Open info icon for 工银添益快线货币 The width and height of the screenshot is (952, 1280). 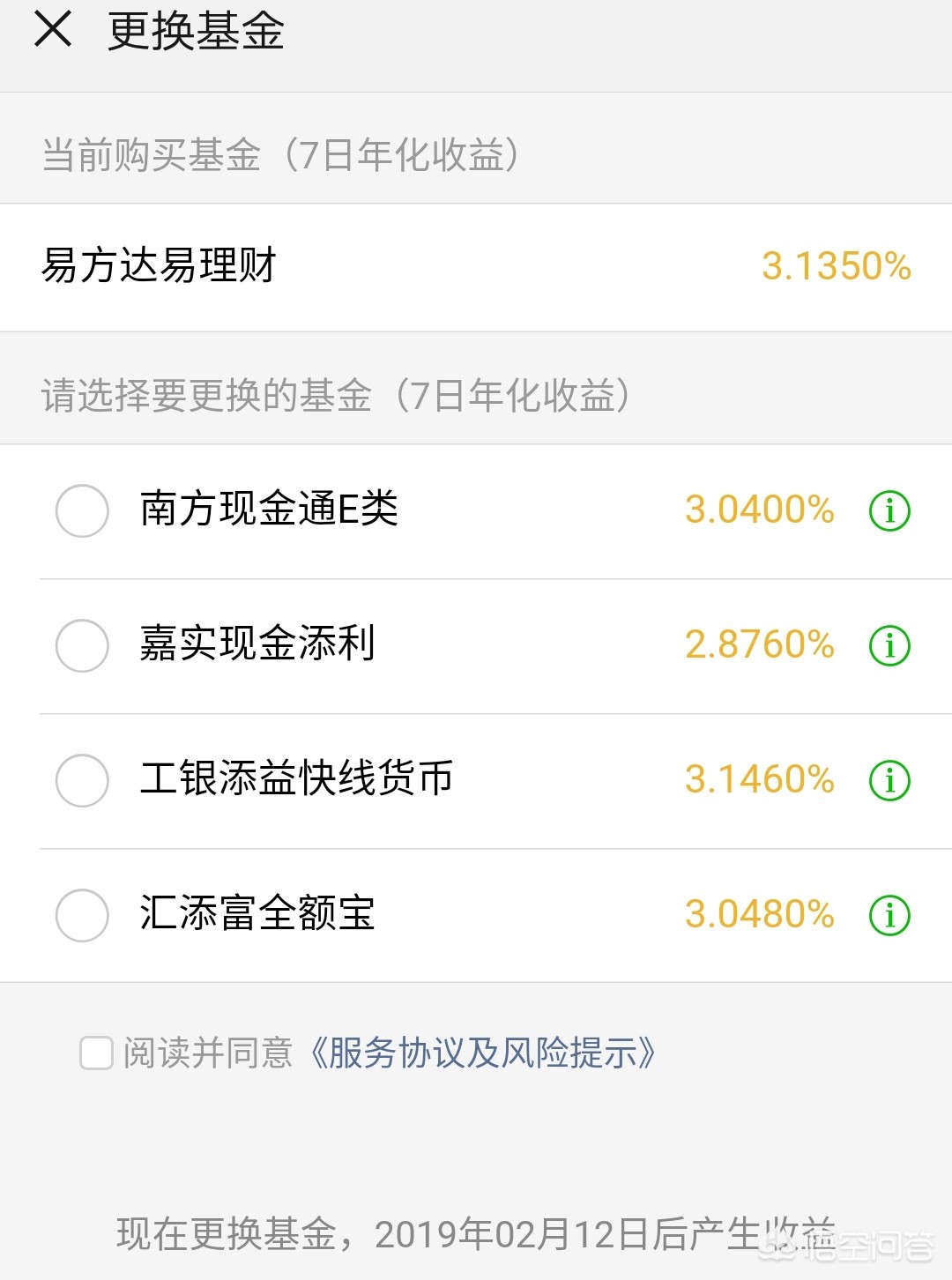point(889,780)
